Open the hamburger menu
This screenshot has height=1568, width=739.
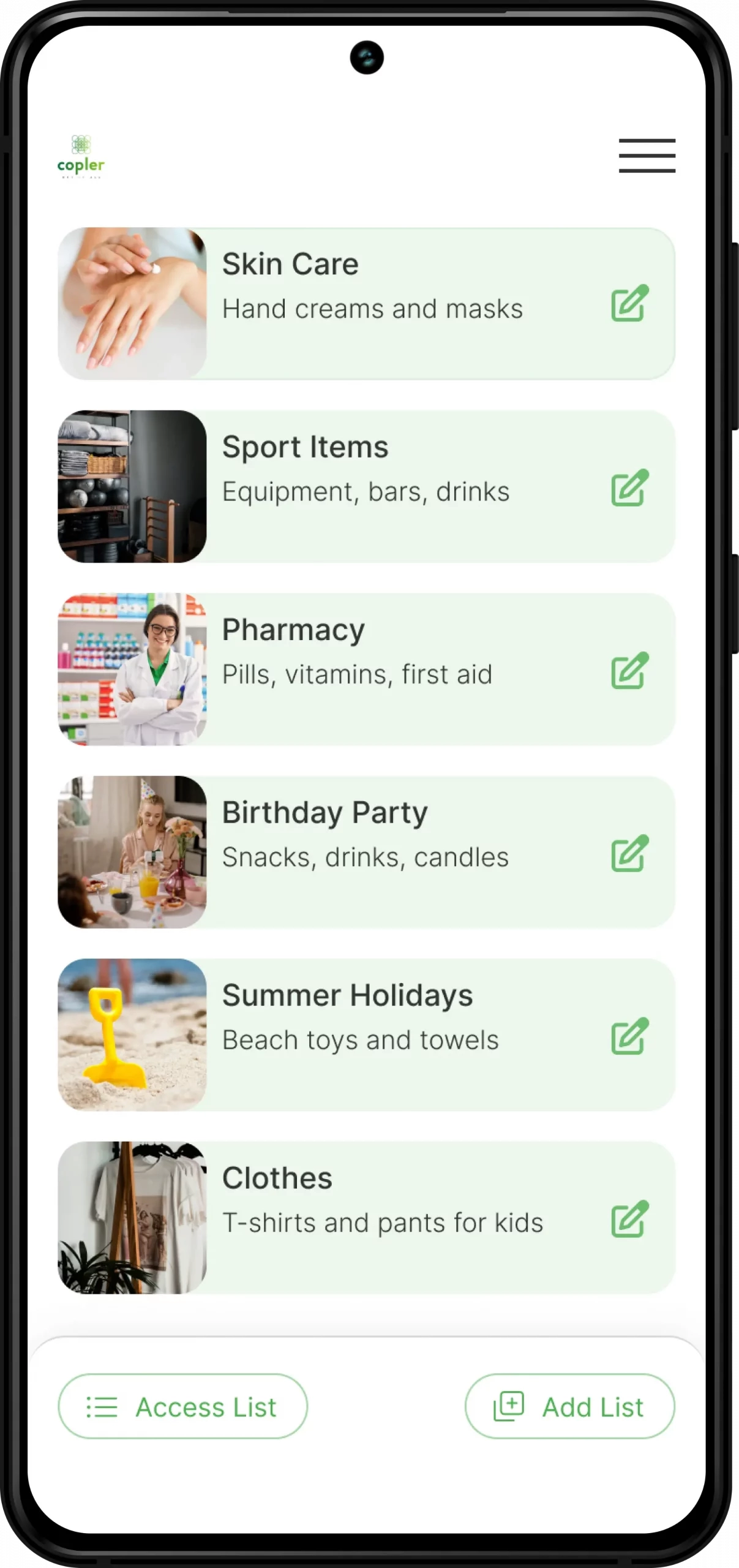[647, 156]
